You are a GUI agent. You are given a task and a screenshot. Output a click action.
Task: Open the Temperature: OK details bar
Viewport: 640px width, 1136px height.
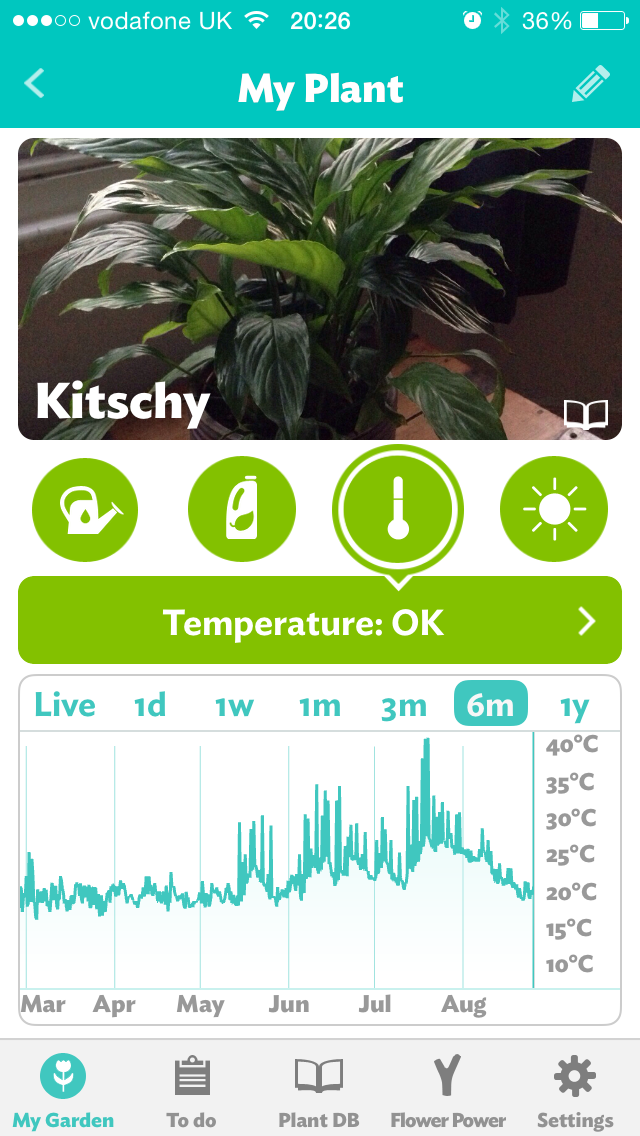click(320, 621)
